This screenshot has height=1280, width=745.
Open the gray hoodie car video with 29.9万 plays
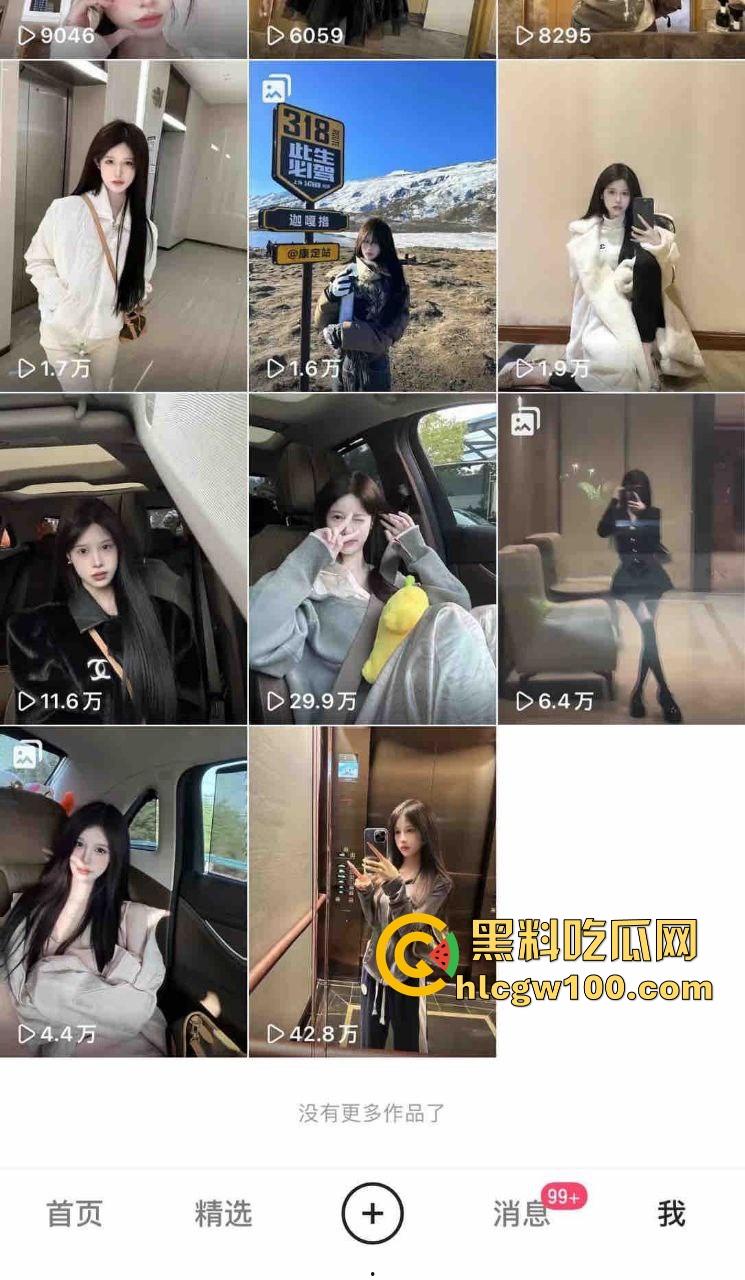(372, 550)
